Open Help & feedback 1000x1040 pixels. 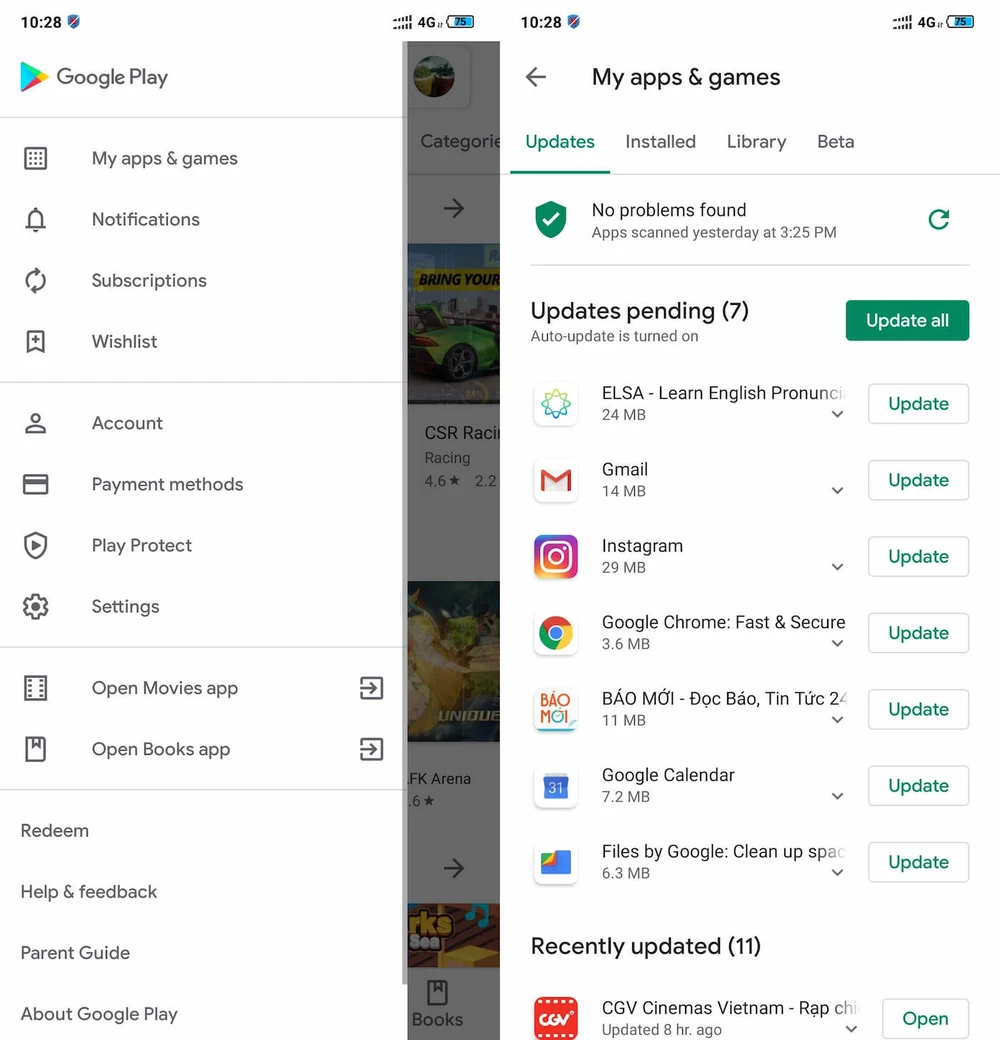tap(89, 891)
